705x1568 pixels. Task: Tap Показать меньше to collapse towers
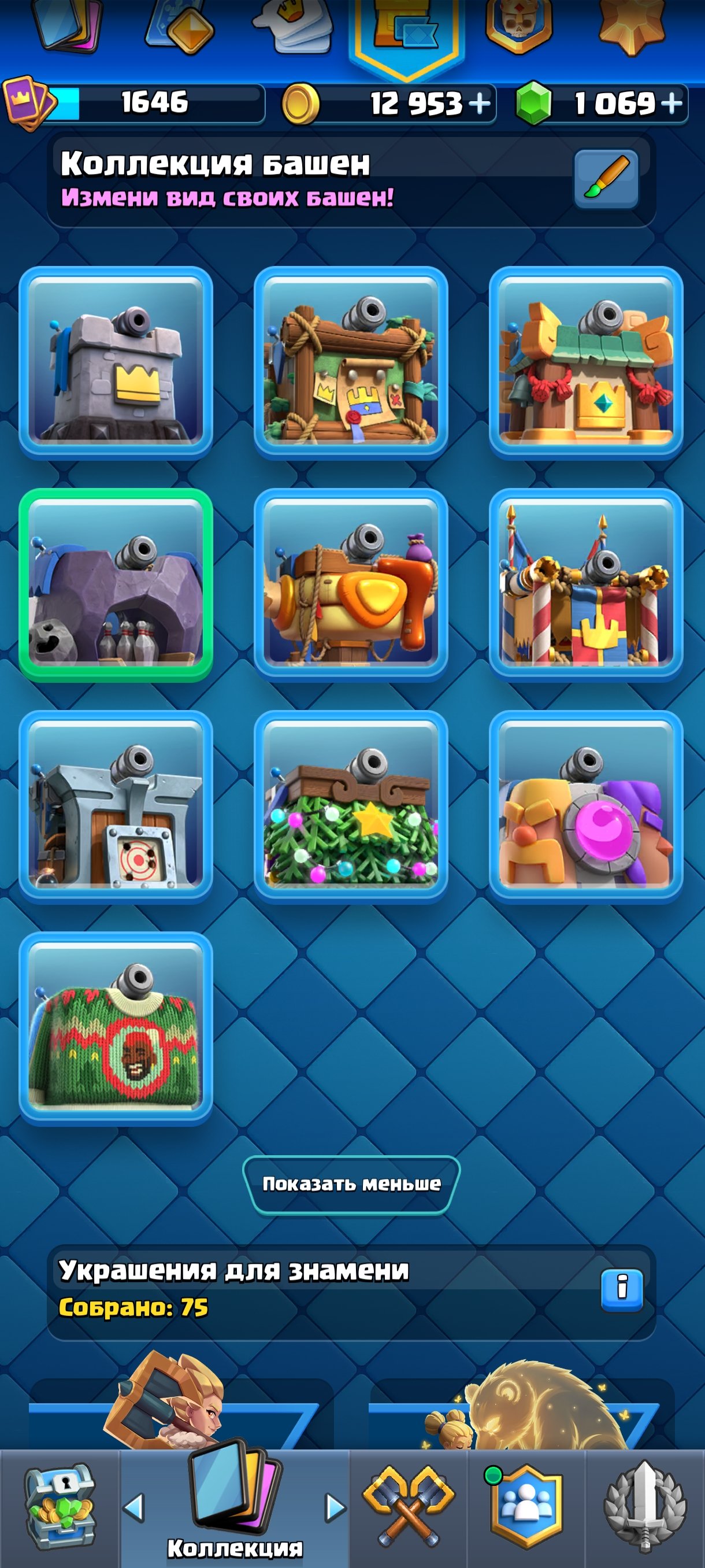(x=351, y=1184)
